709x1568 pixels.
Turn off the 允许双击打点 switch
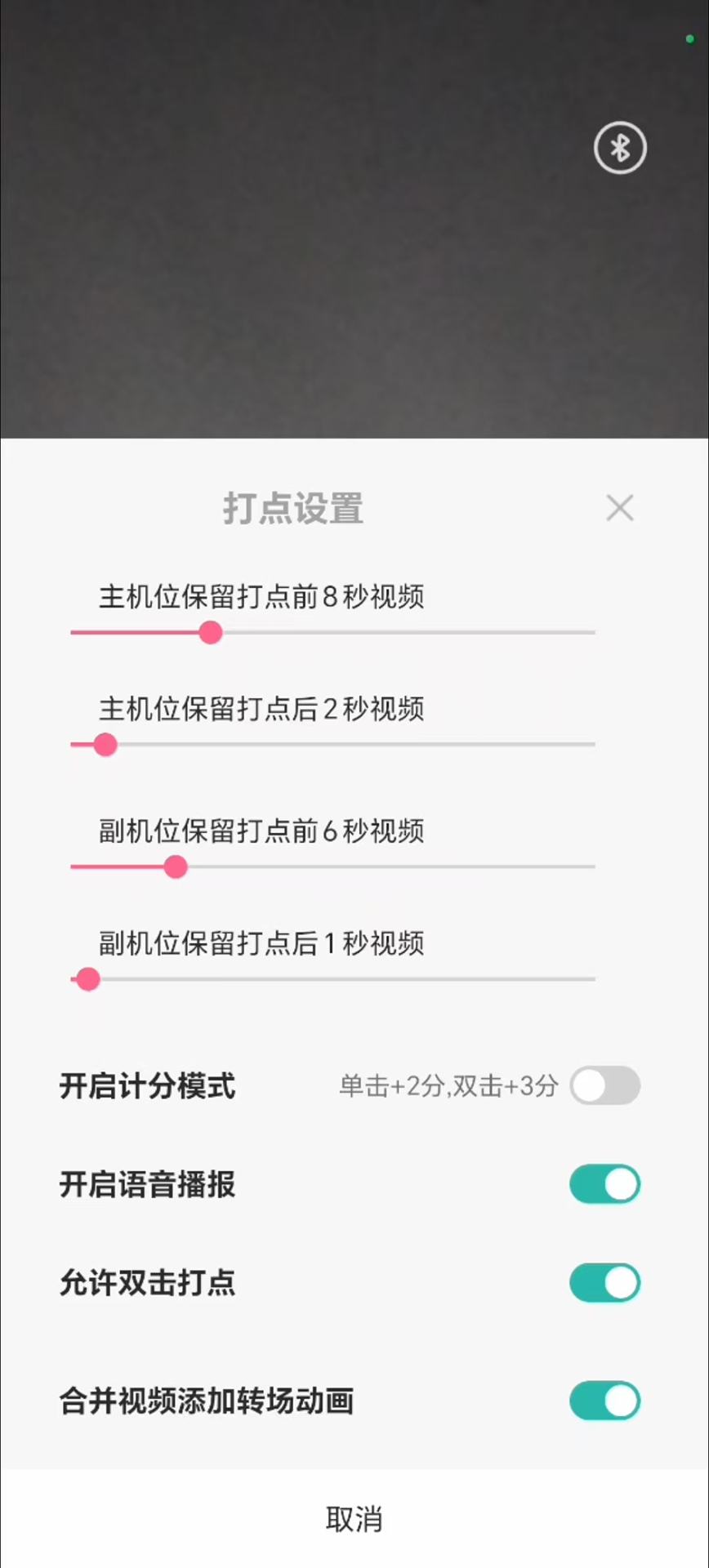click(x=604, y=1282)
